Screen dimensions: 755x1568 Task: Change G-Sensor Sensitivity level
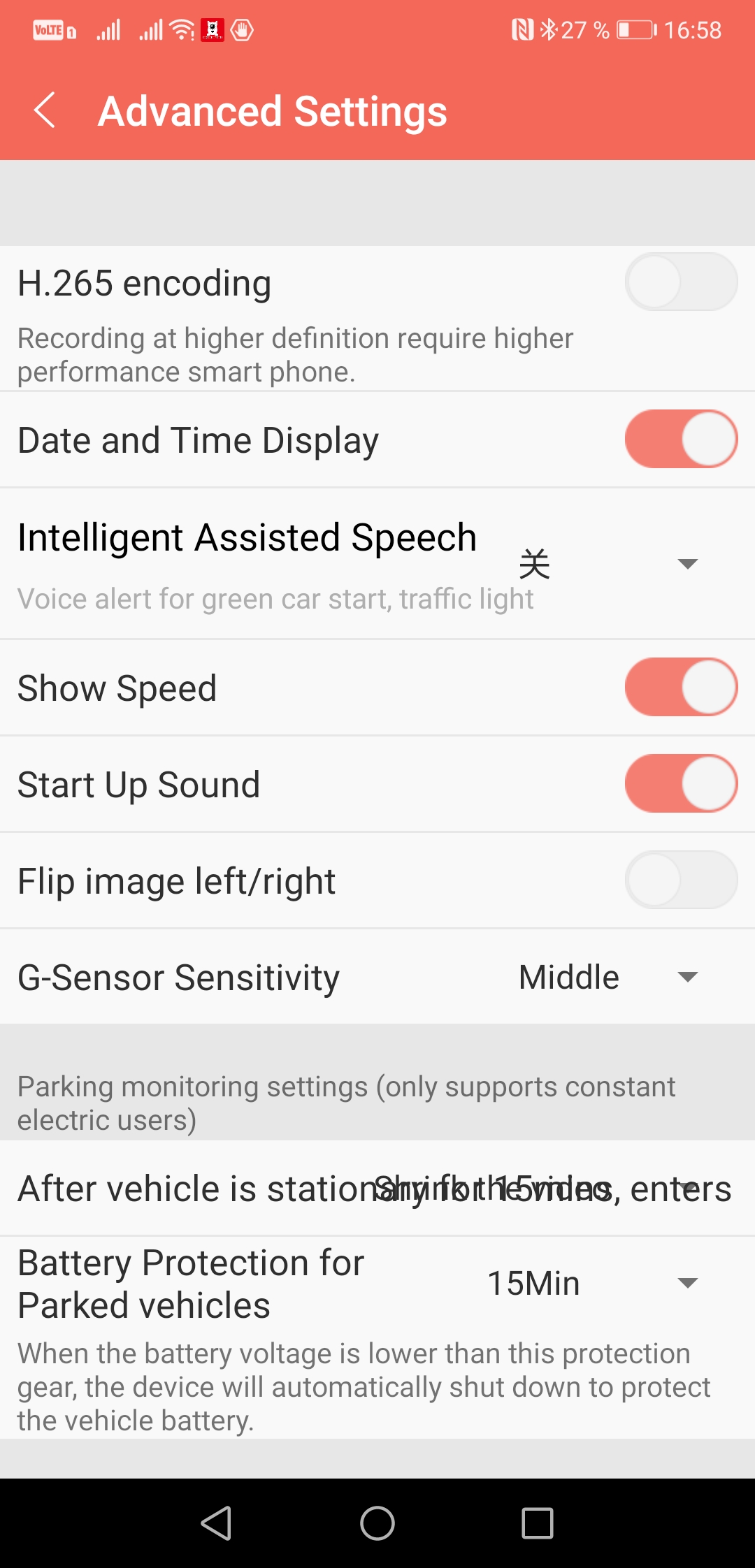pyautogui.click(x=607, y=977)
